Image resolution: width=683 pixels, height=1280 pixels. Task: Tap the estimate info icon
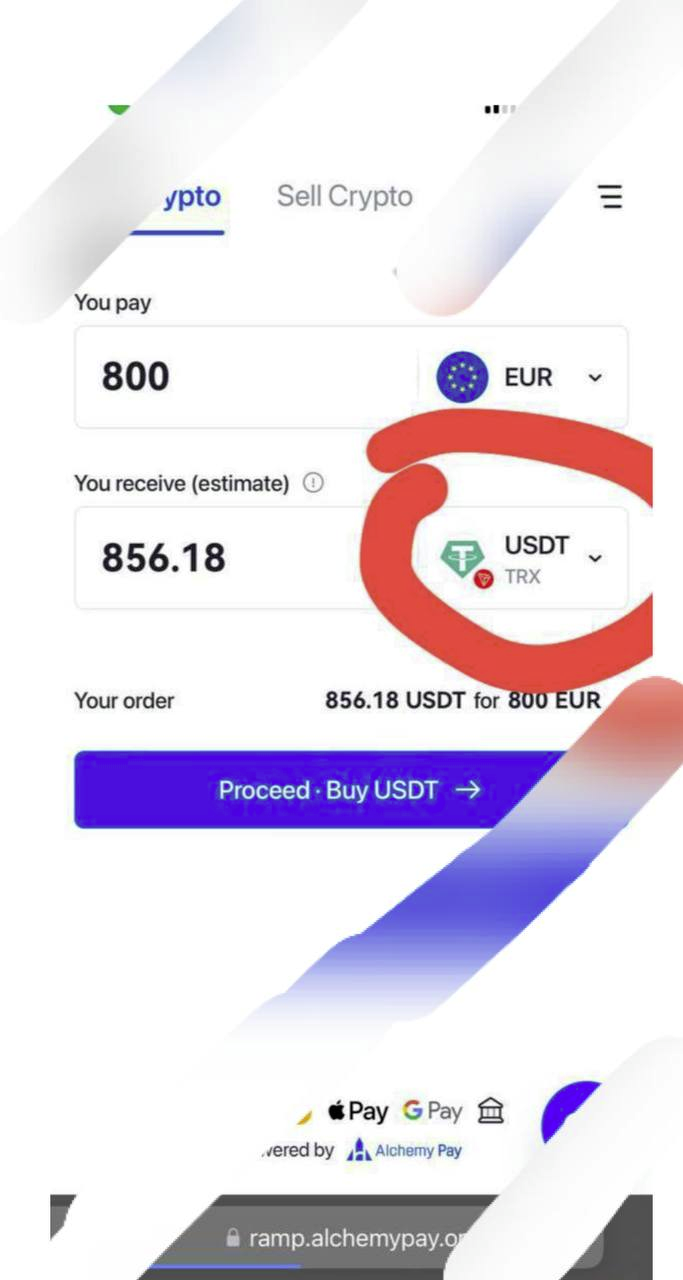[x=313, y=484]
